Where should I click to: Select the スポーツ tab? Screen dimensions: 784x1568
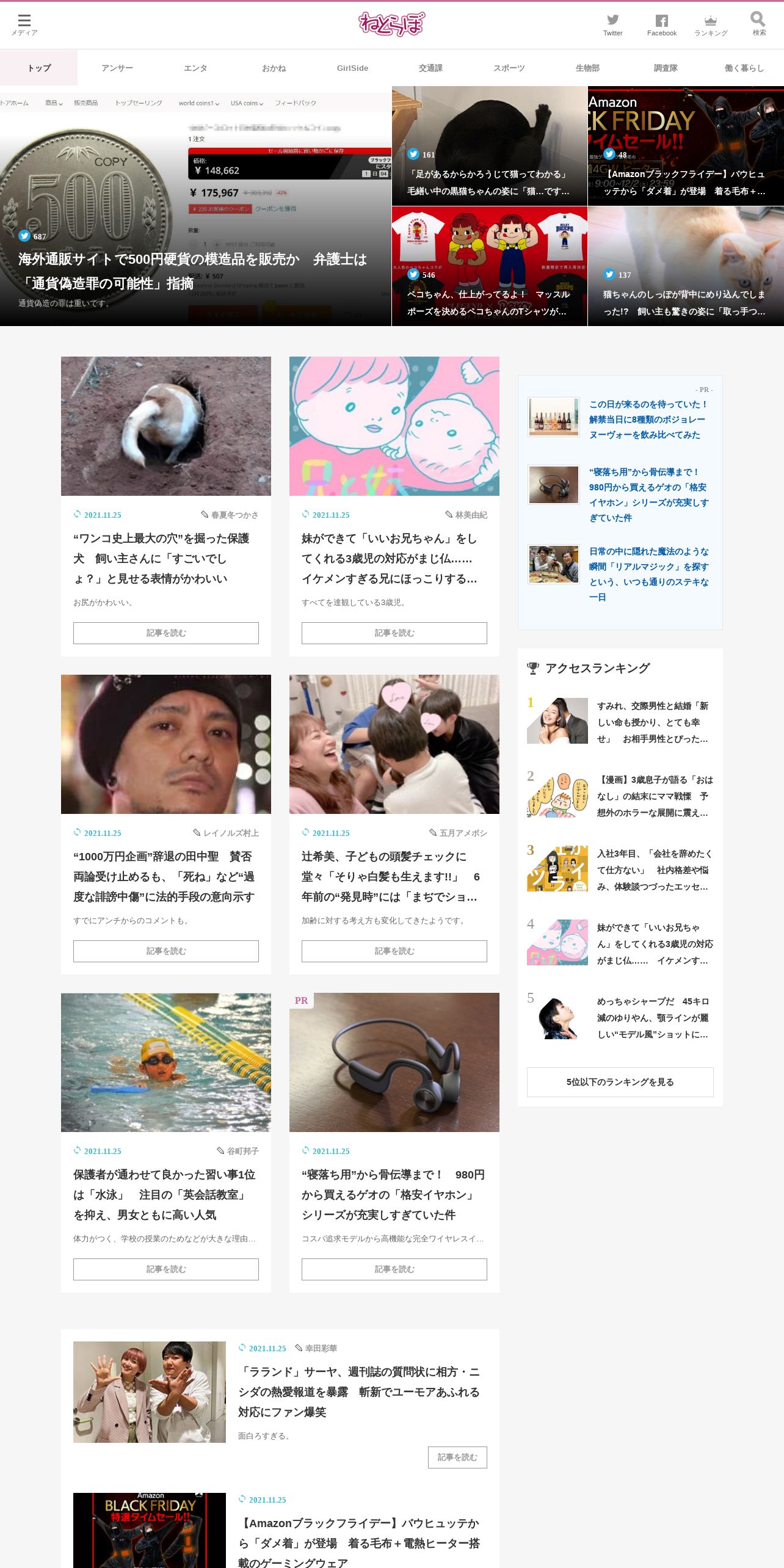coord(509,68)
